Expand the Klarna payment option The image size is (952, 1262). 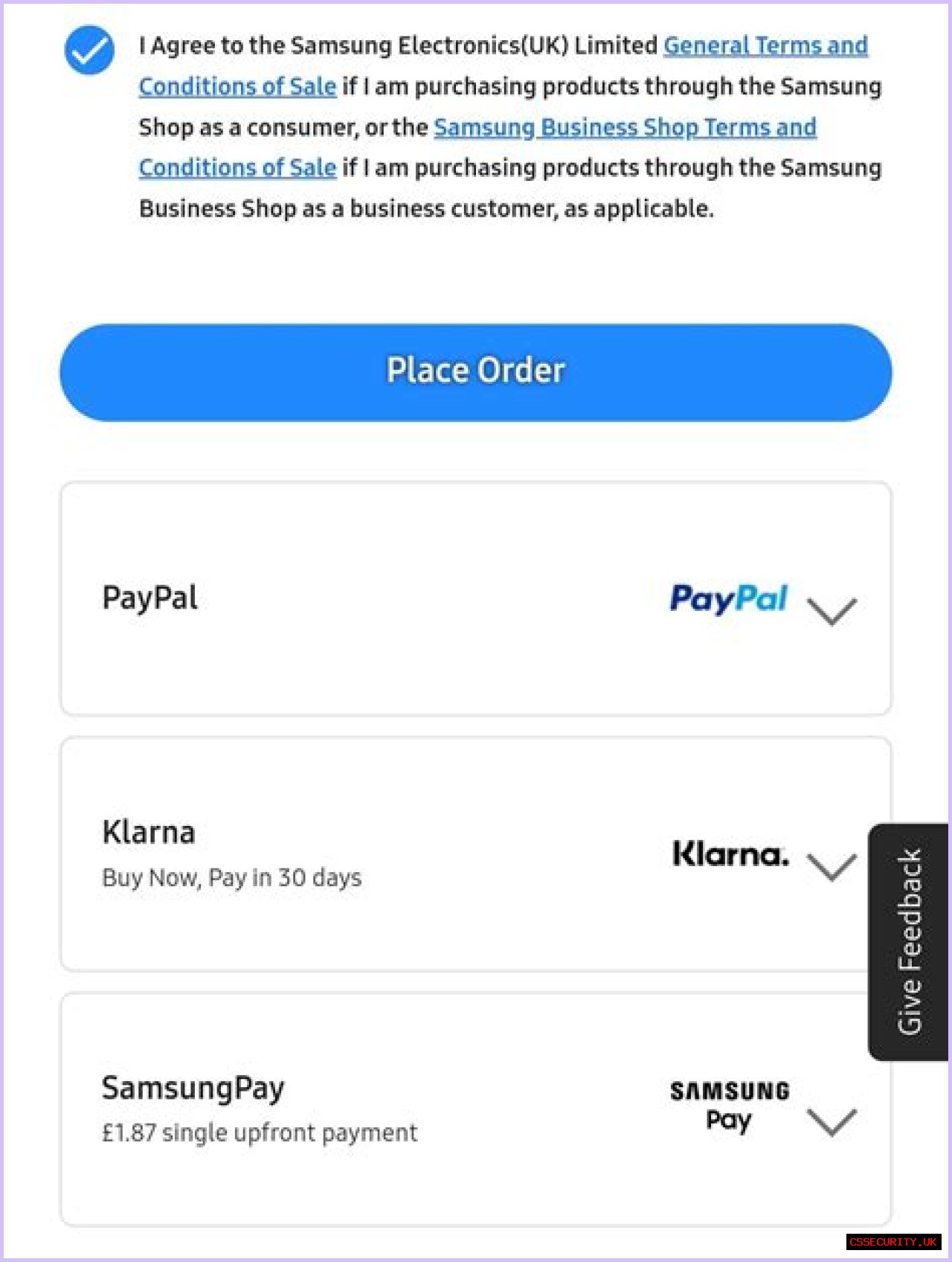click(x=832, y=866)
